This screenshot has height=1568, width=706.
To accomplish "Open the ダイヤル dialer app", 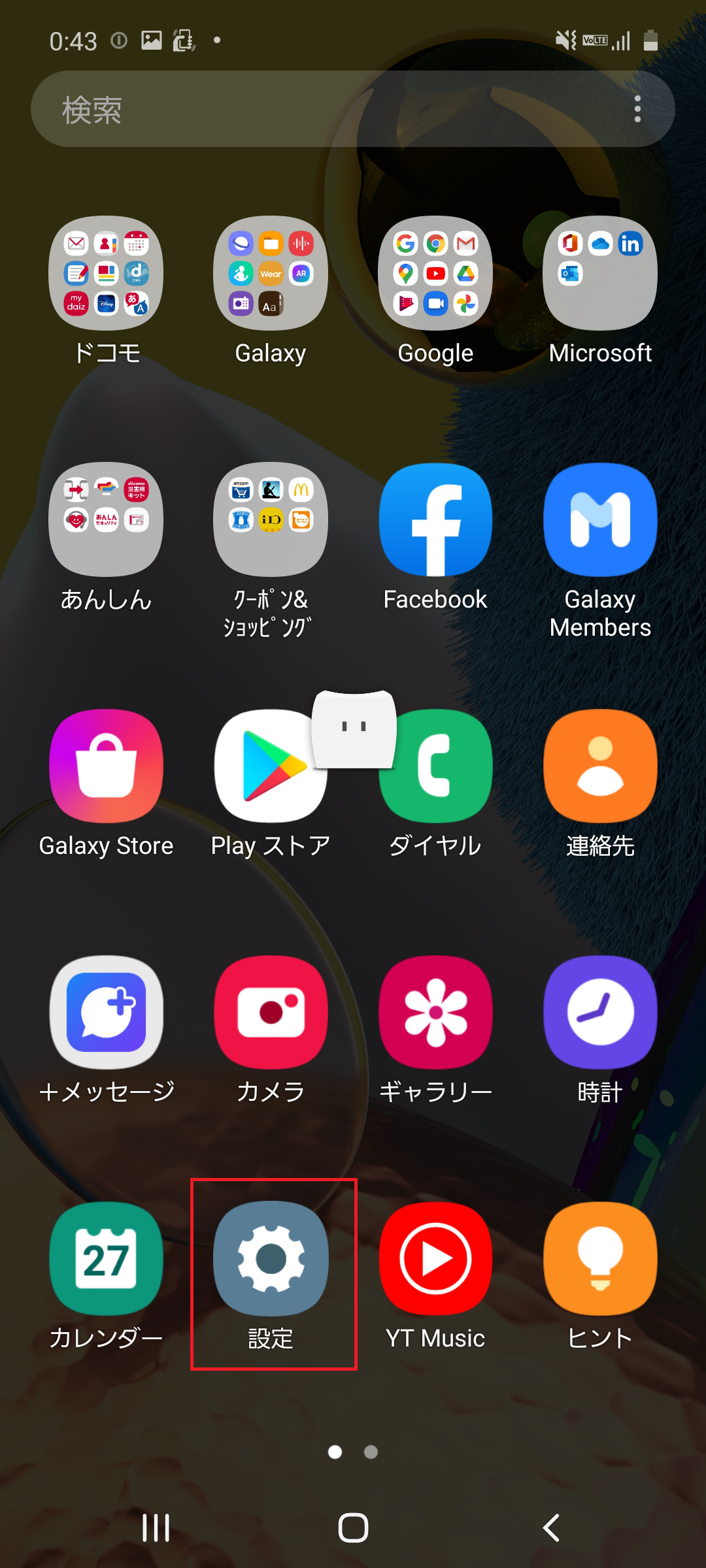I will tap(435, 766).
